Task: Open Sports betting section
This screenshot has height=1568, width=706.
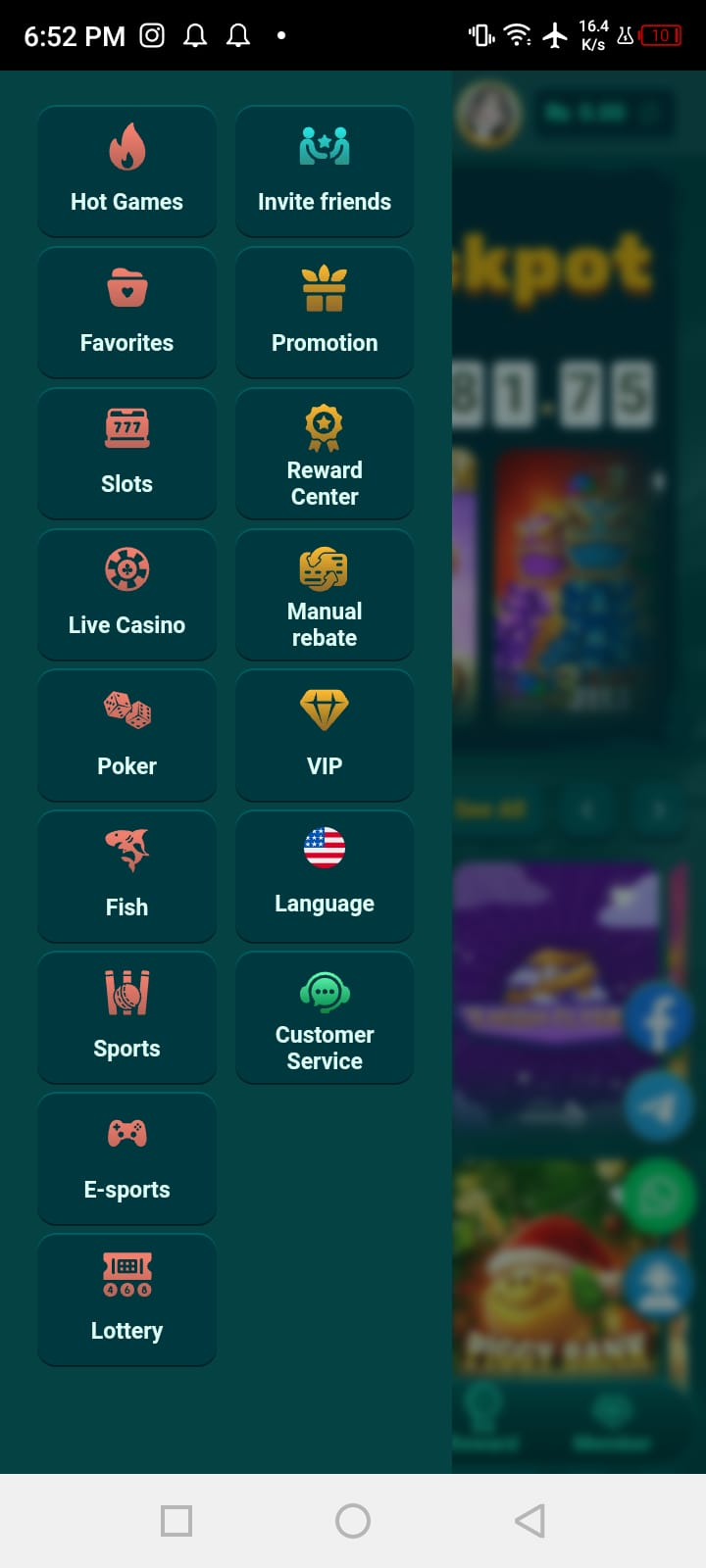Action: [126, 1019]
